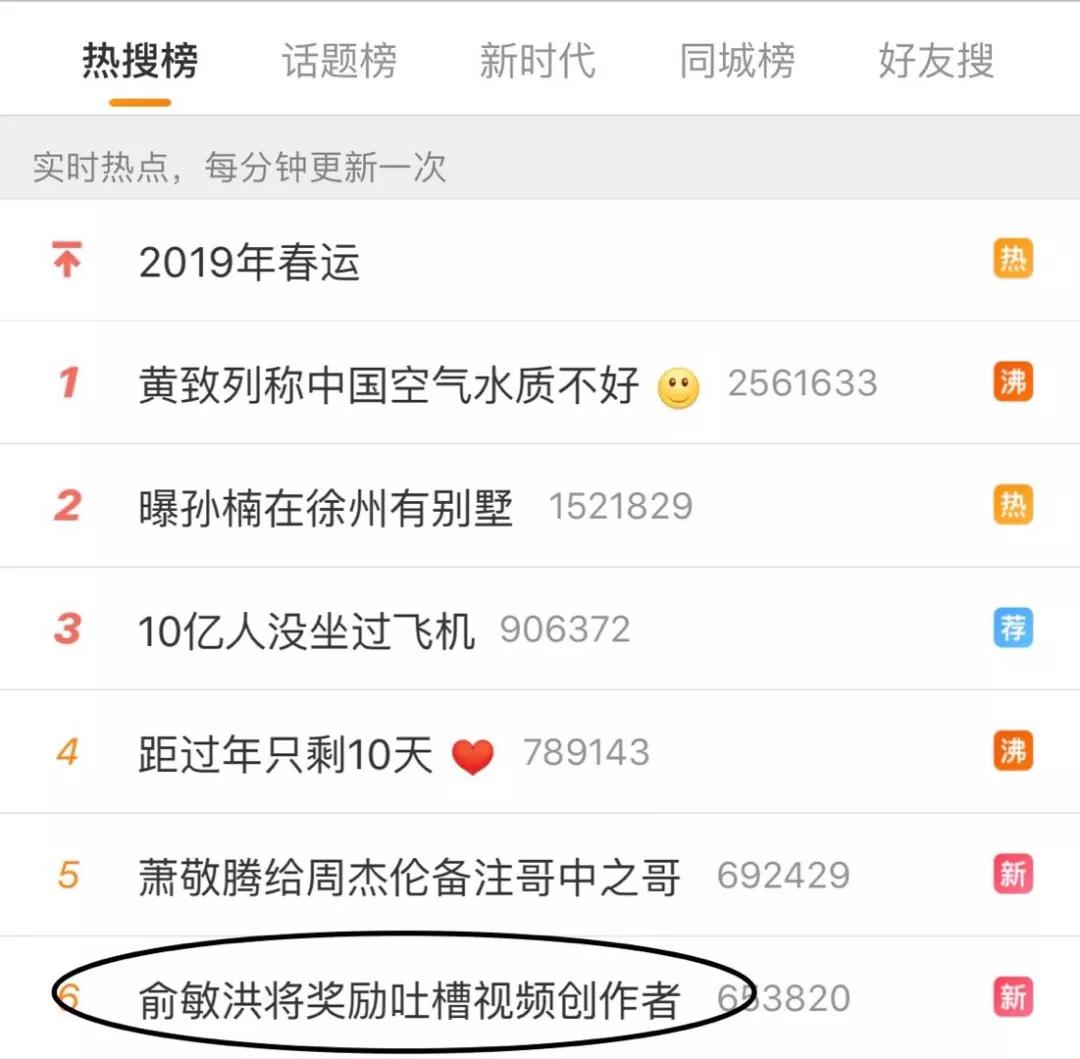1080x1059 pixels.
Task: Switch to the 新时代 tab
Action: [537, 61]
